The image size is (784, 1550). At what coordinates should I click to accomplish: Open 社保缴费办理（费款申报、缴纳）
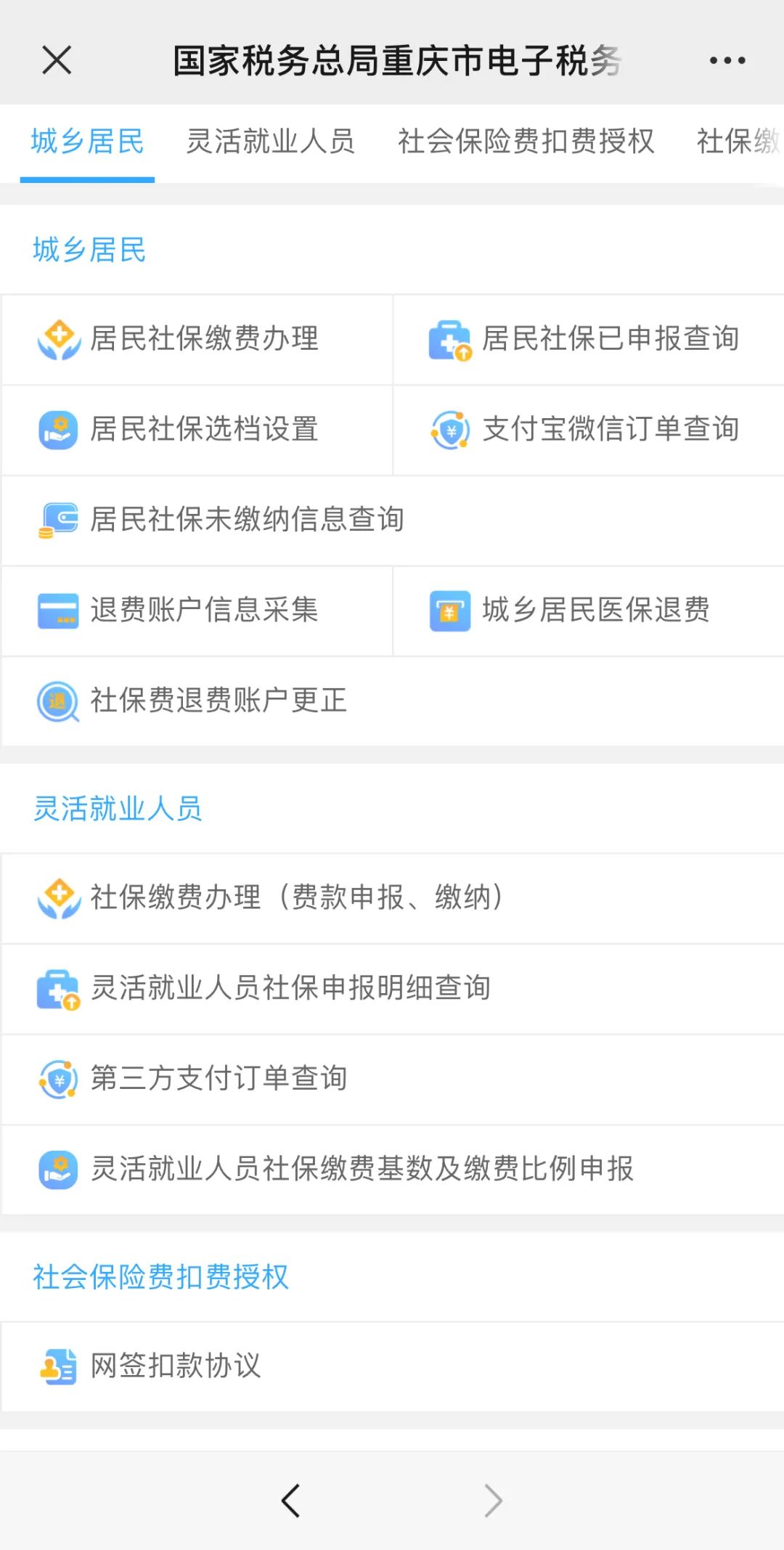[x=393, y=898]
